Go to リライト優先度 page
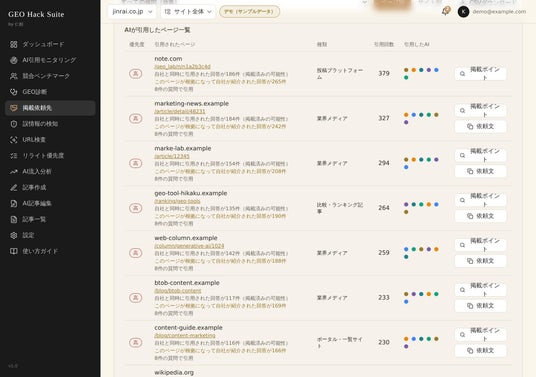Screen dimensions: 536x377 point(50,156)
